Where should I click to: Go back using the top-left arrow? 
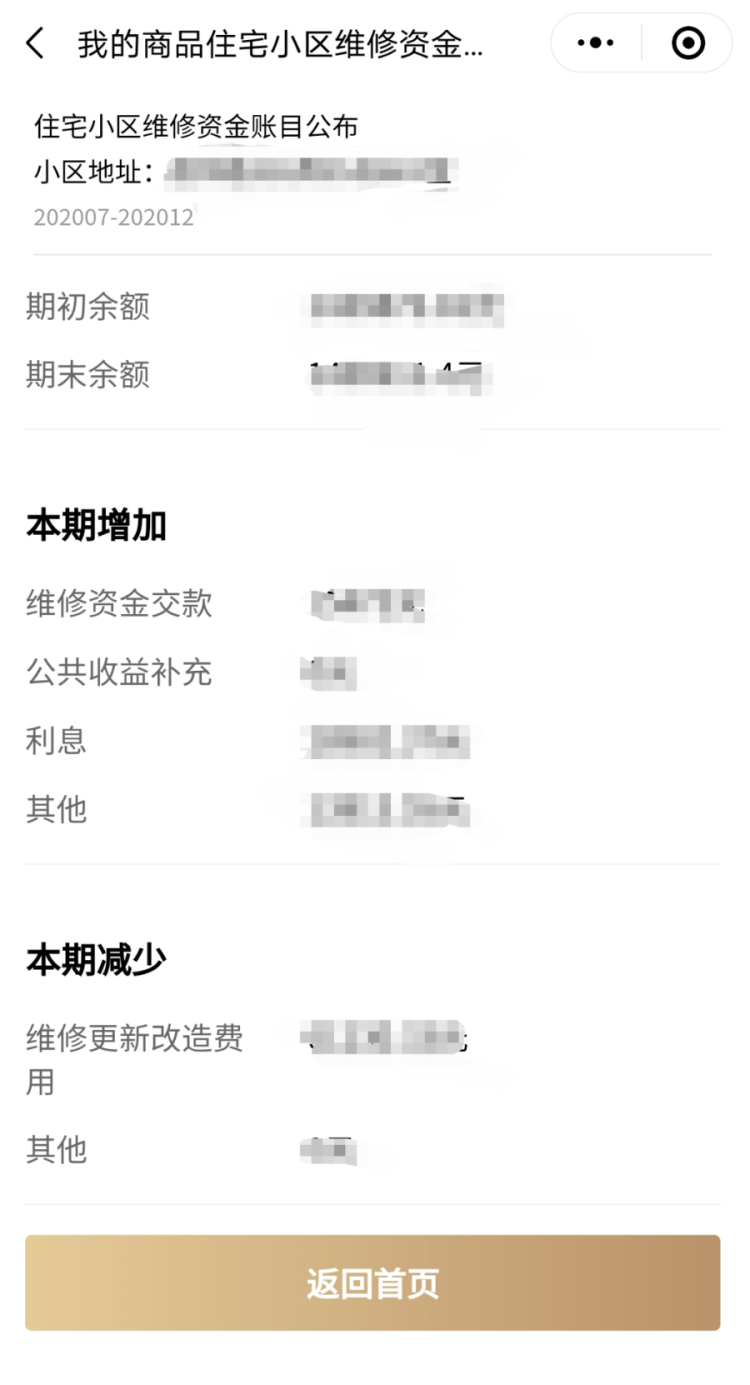click(35, 43)
